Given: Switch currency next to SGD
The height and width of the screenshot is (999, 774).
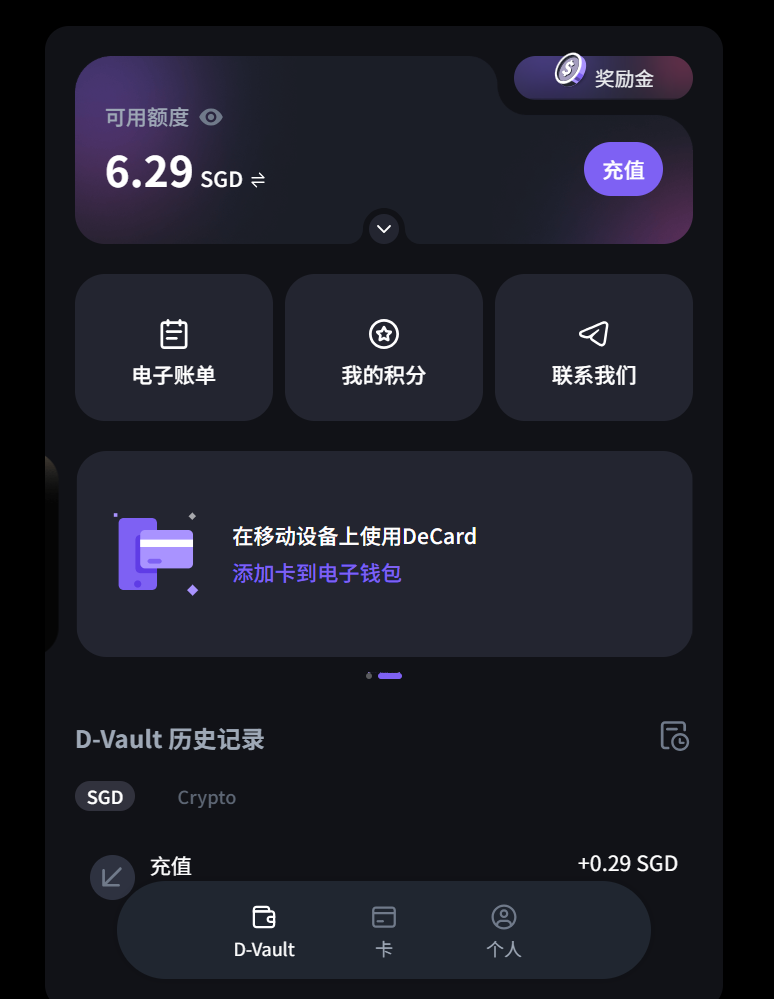Looking at the screenshot, I should [258, 180].
